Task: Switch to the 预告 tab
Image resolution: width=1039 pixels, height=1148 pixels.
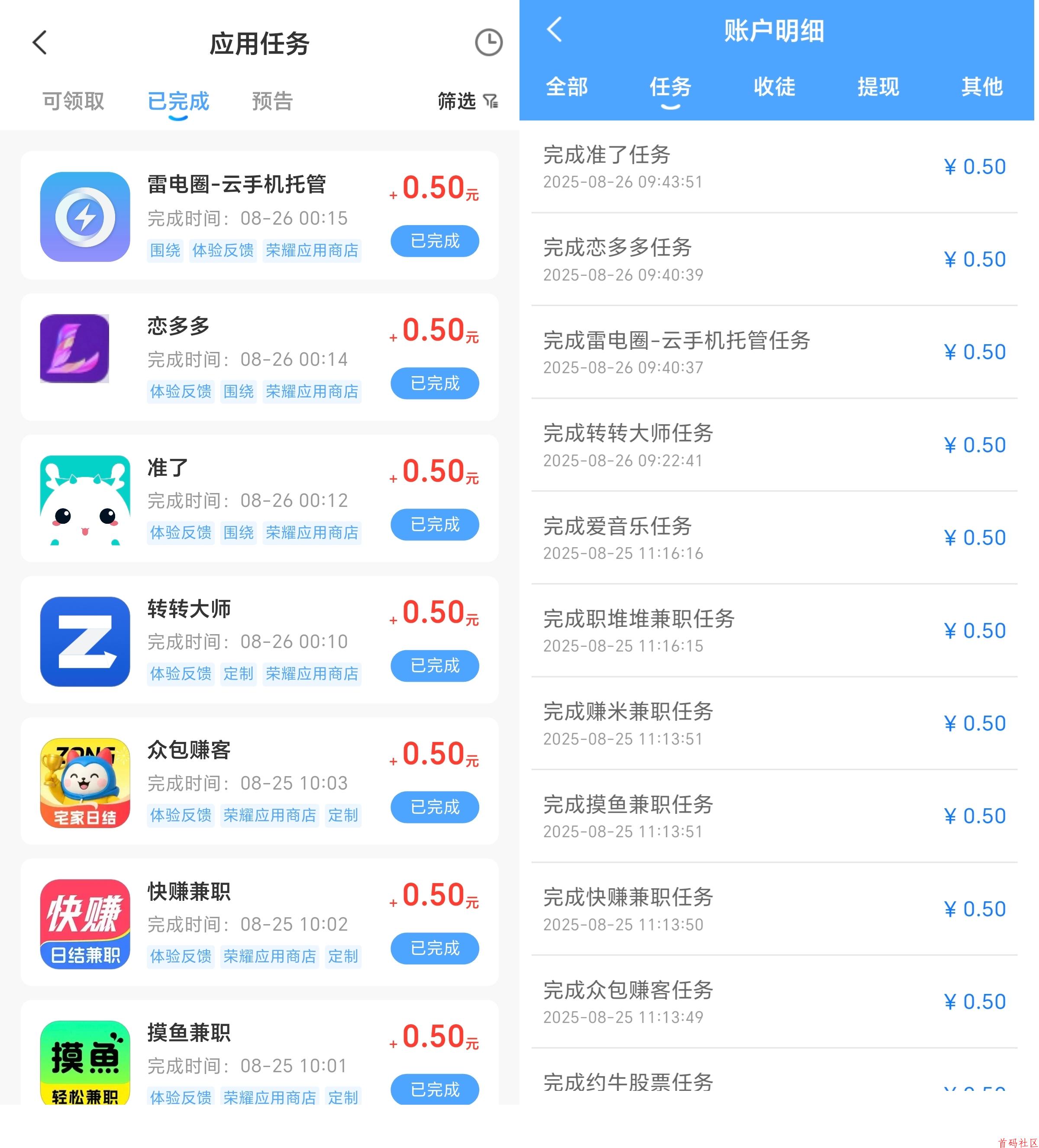Action: click(272, 101)
